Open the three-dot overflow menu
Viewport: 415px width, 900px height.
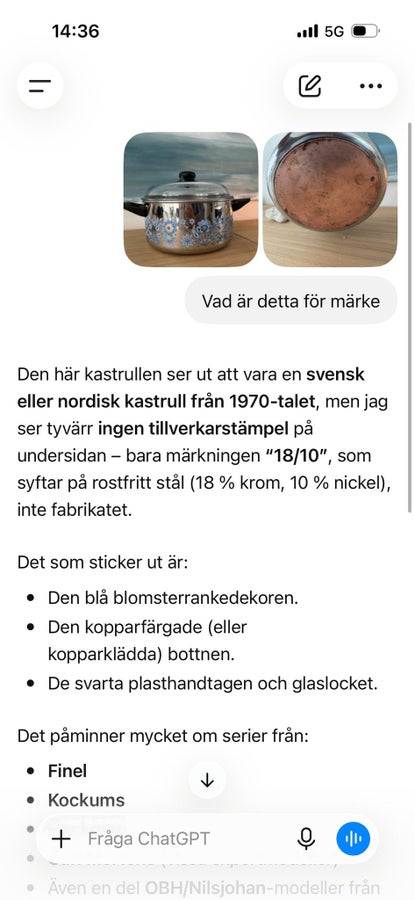pos(371,86)
